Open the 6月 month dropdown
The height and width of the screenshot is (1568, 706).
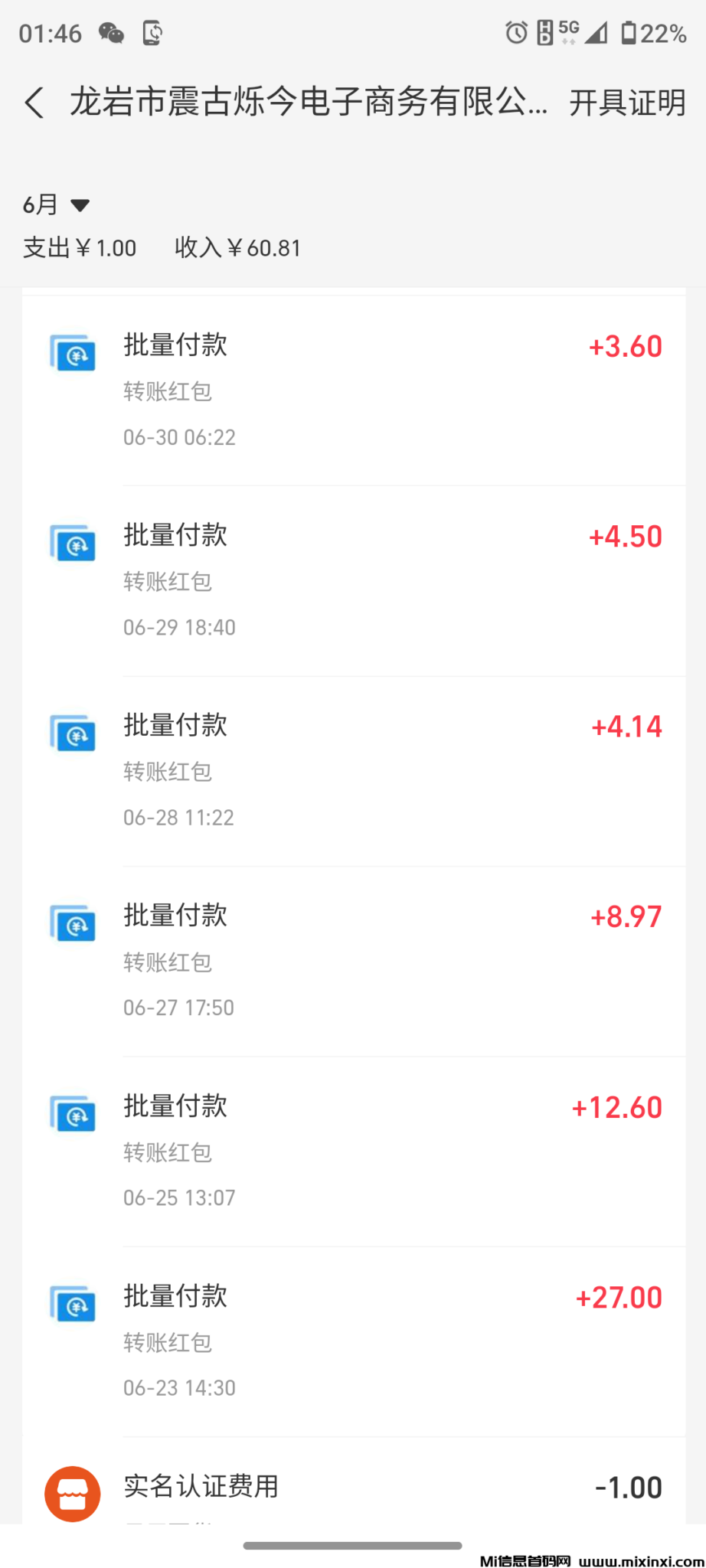tap(57, 204)
